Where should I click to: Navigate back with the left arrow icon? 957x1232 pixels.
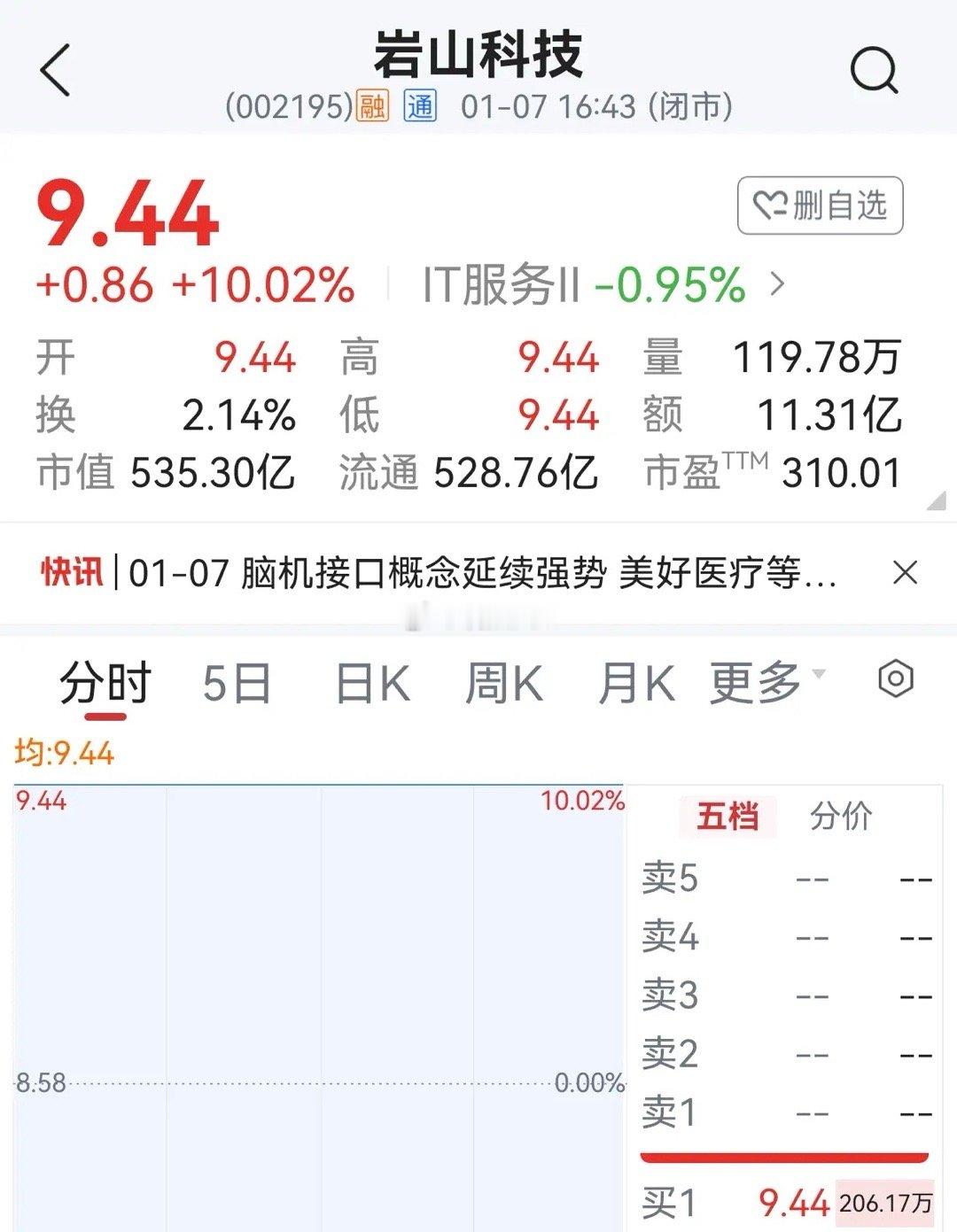[x=55, y=69]
